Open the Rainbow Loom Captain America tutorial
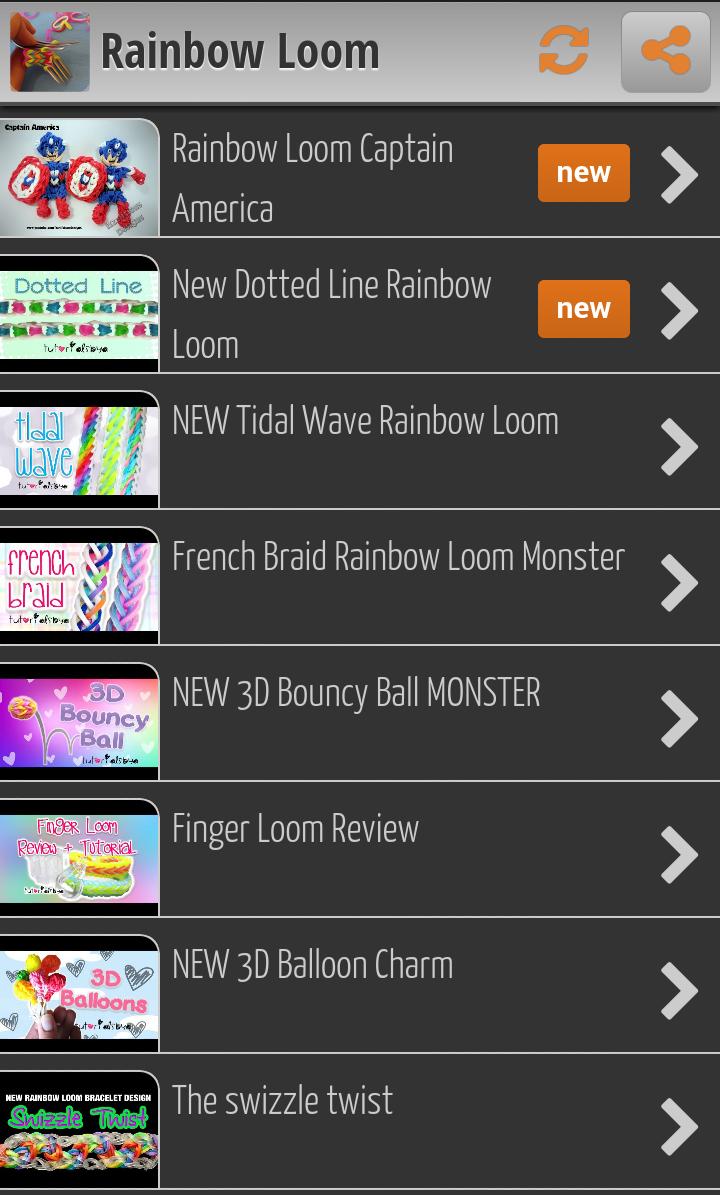This screenshot has width=720, height=1195. coord(330,176)
